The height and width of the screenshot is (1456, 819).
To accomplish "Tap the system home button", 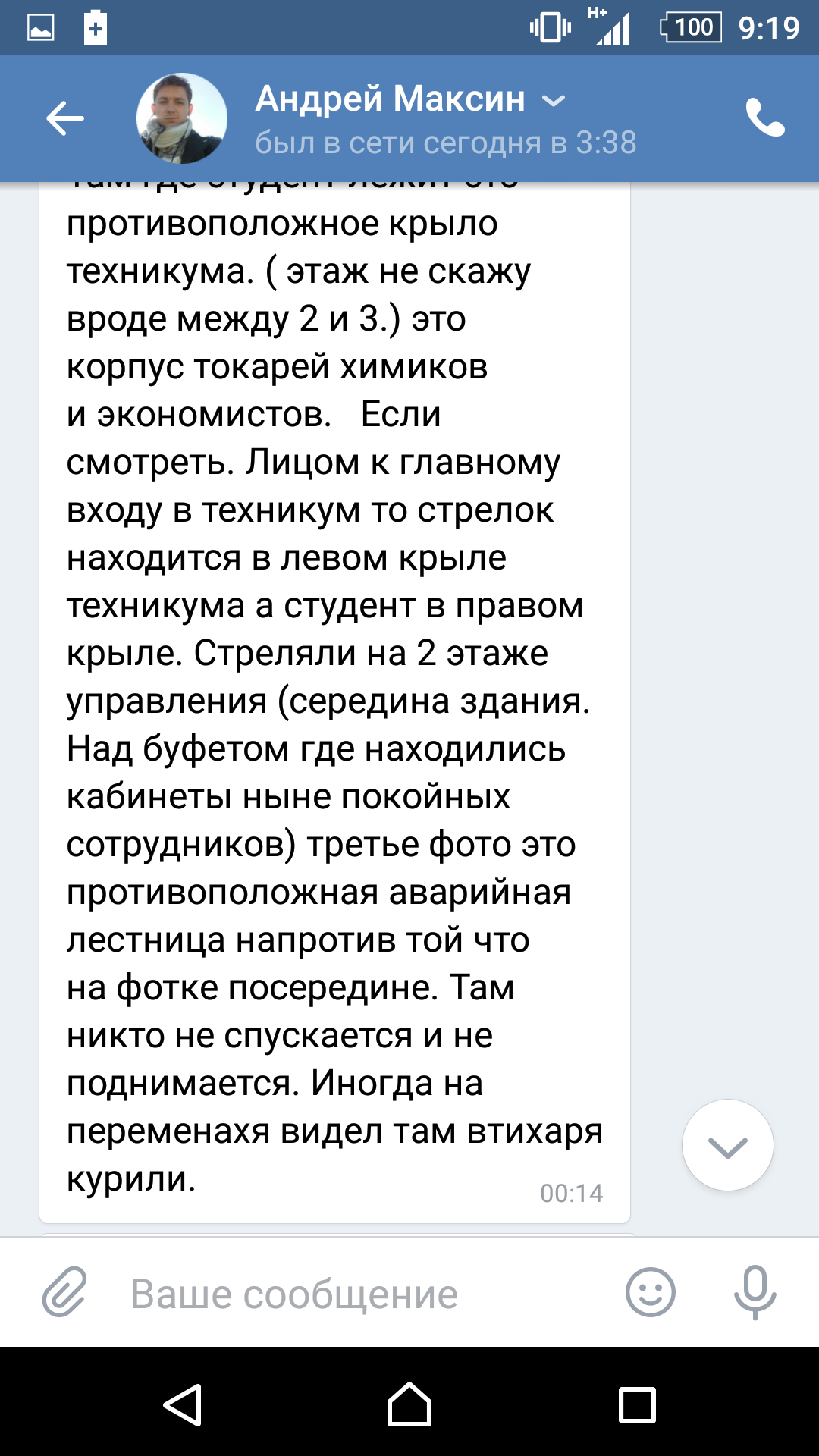I will [x=409, y=1404].
